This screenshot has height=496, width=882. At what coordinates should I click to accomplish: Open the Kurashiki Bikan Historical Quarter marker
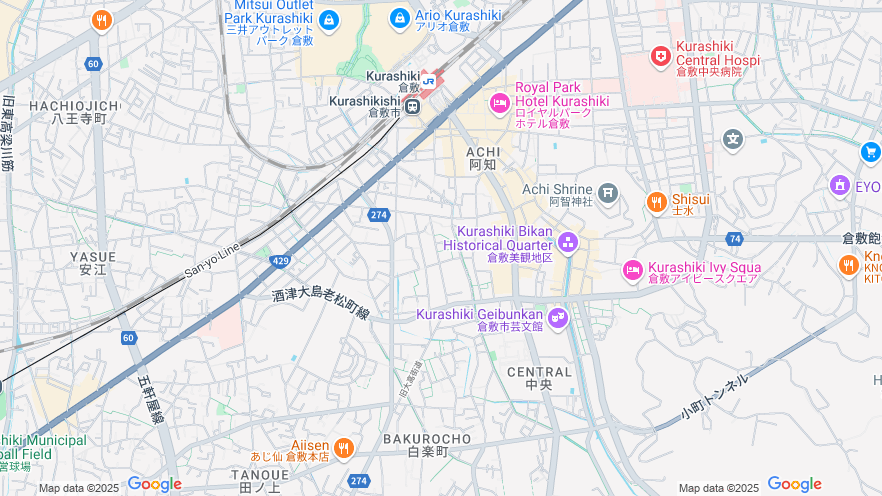(568, 242)
